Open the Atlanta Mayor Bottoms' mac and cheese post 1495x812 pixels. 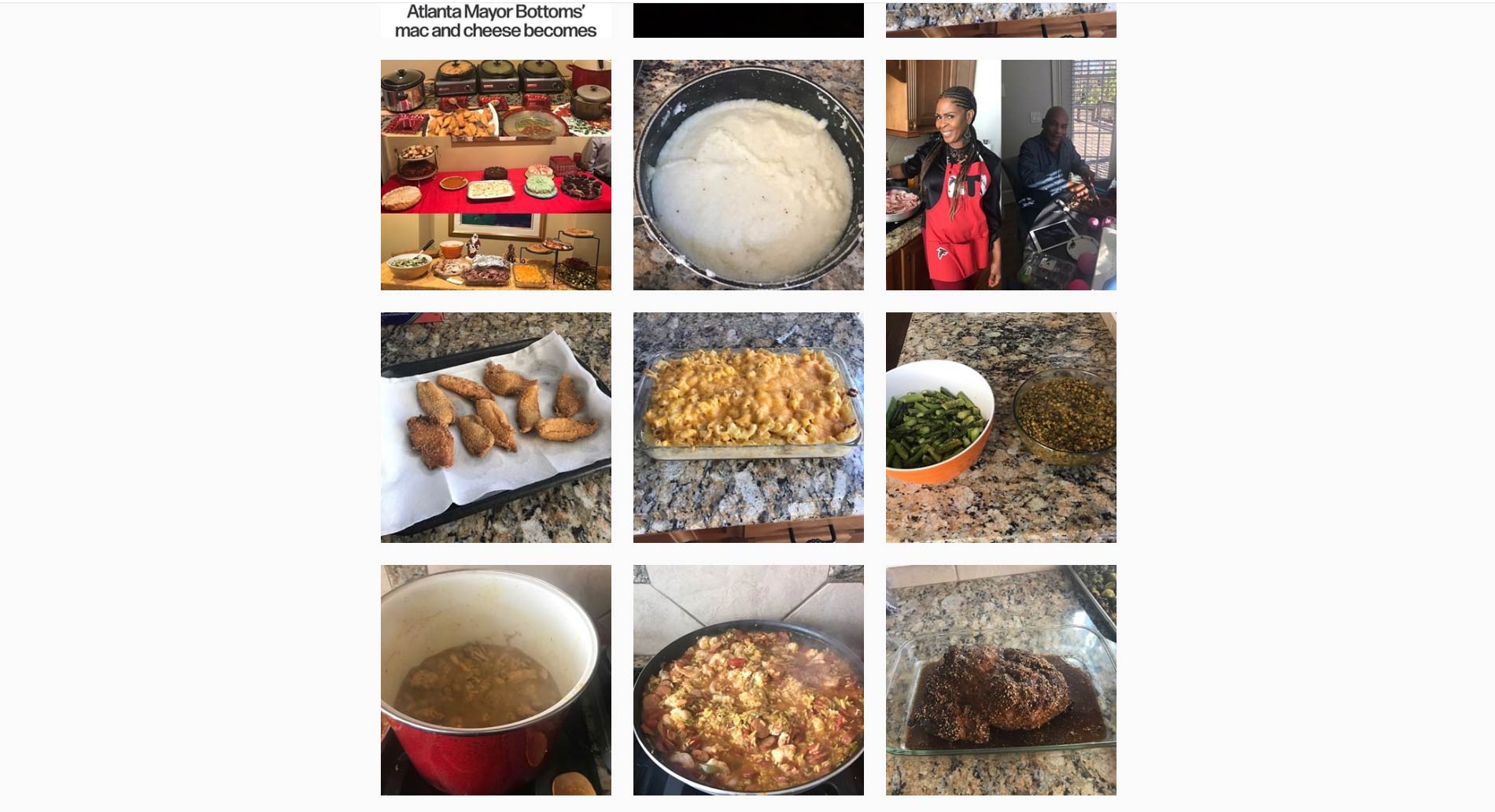pos(496,21)
